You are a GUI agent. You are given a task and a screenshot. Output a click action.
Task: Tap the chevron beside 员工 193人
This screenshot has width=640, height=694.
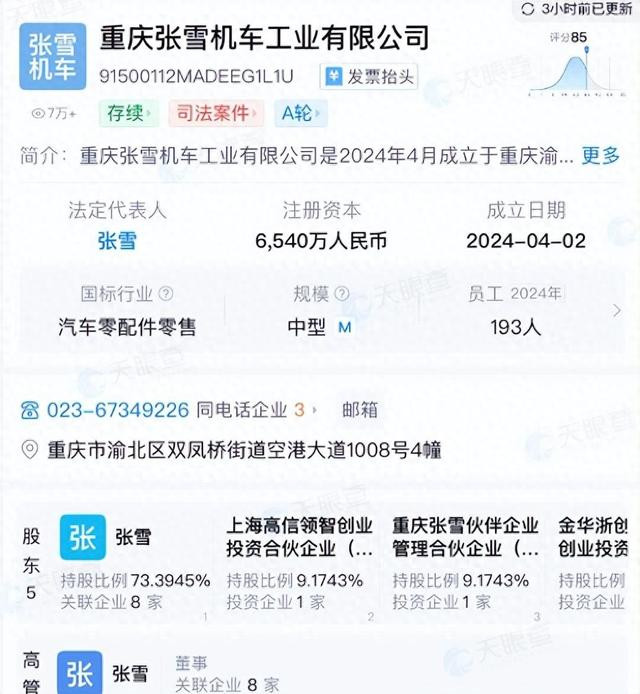[616, 310]
